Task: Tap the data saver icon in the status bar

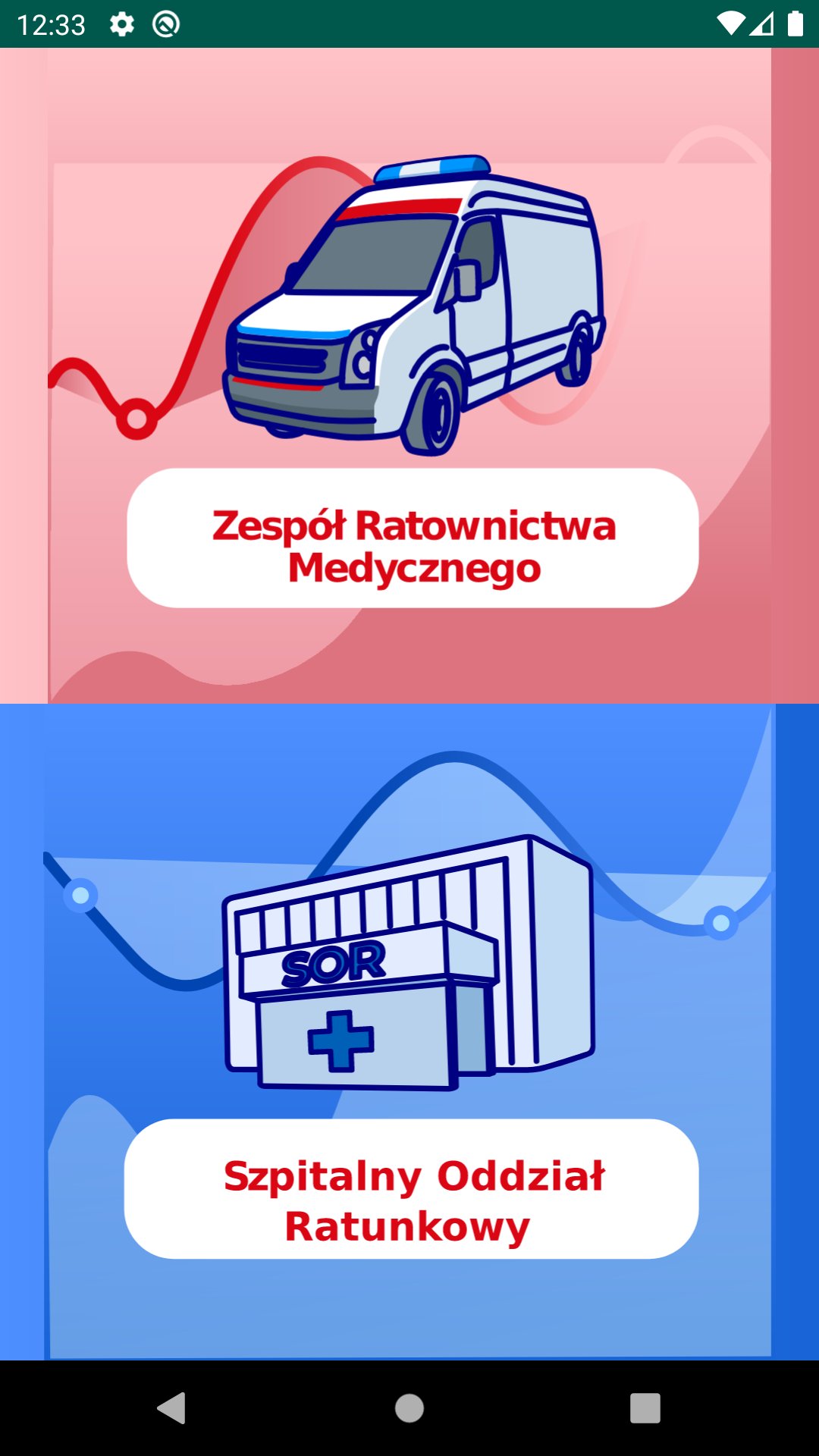Action: [x=164, y=24]
